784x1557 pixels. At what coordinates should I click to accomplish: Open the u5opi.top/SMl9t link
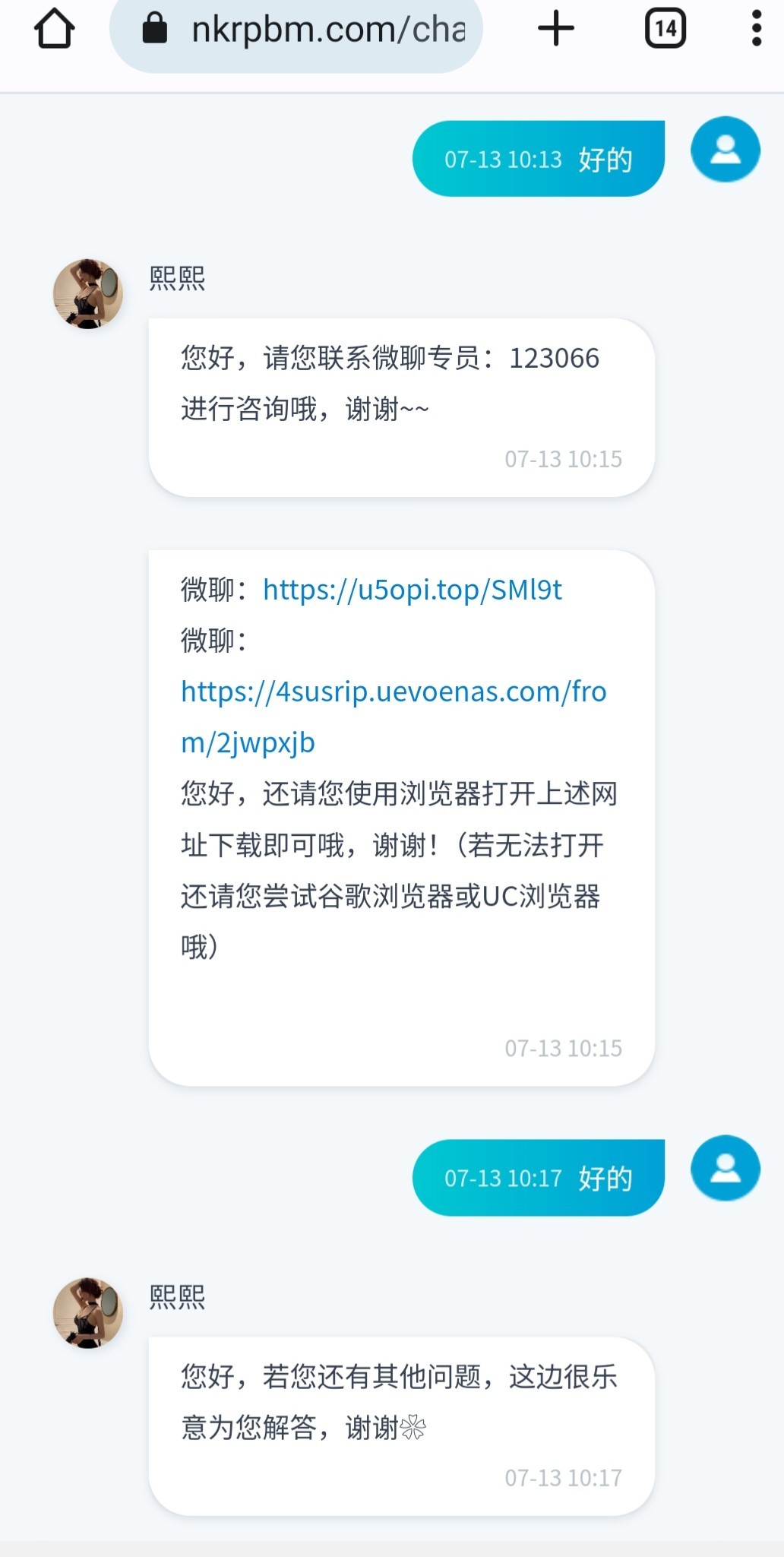(412, 590)
